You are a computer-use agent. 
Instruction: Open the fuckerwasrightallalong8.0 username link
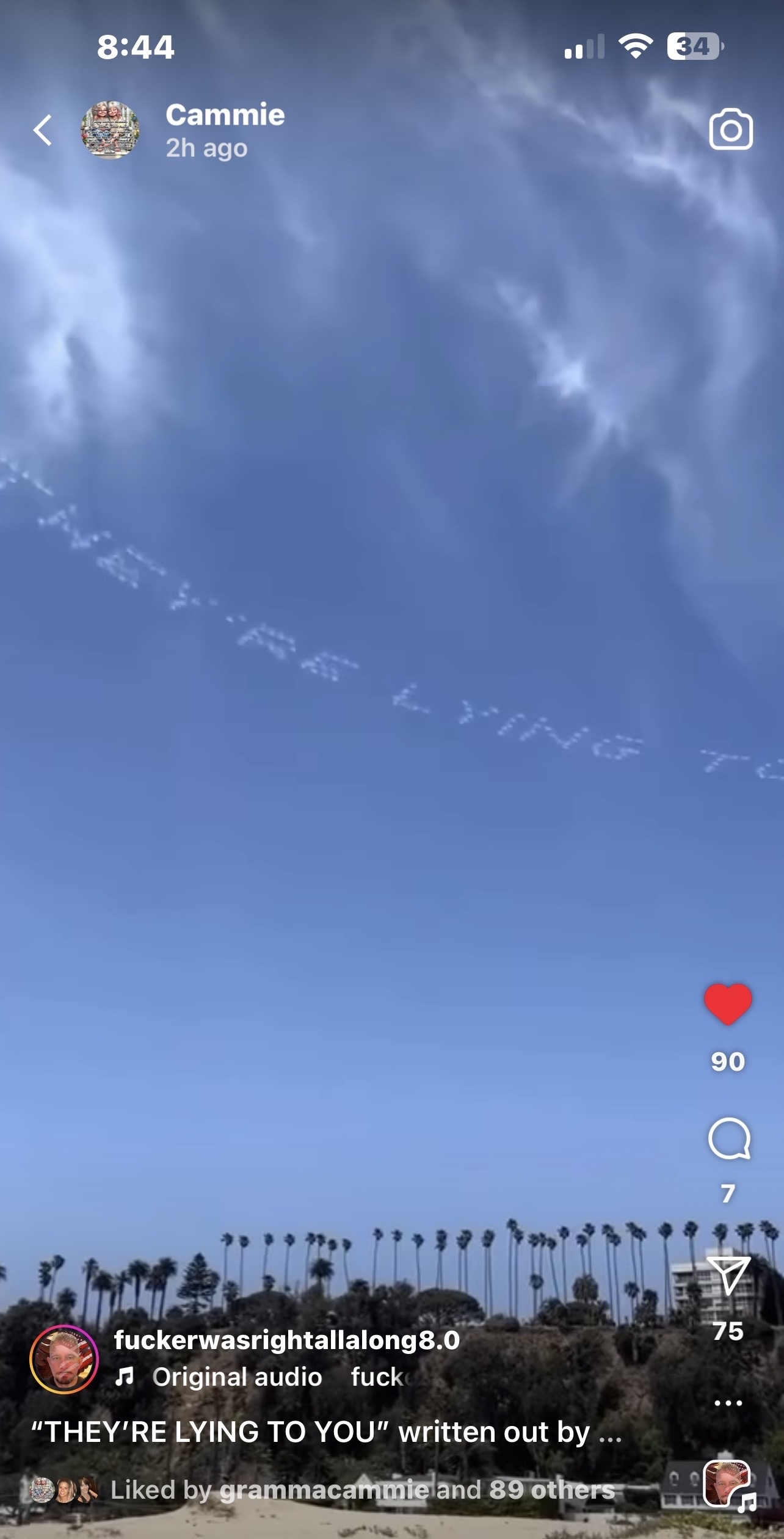coord(286,1340)
